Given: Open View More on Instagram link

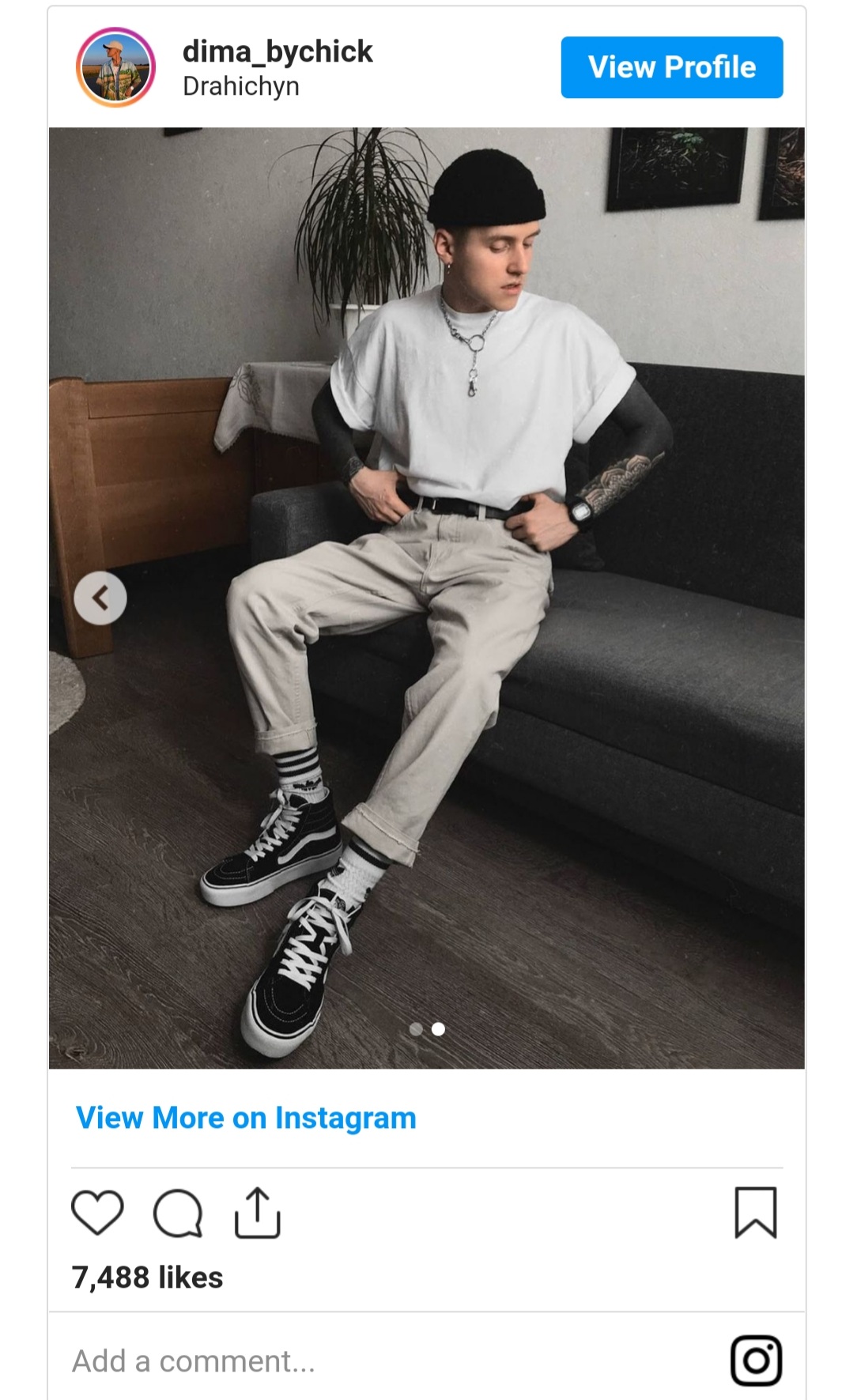Looking at the screenshot, I should pyautogui.click(x=246, y=1118).
